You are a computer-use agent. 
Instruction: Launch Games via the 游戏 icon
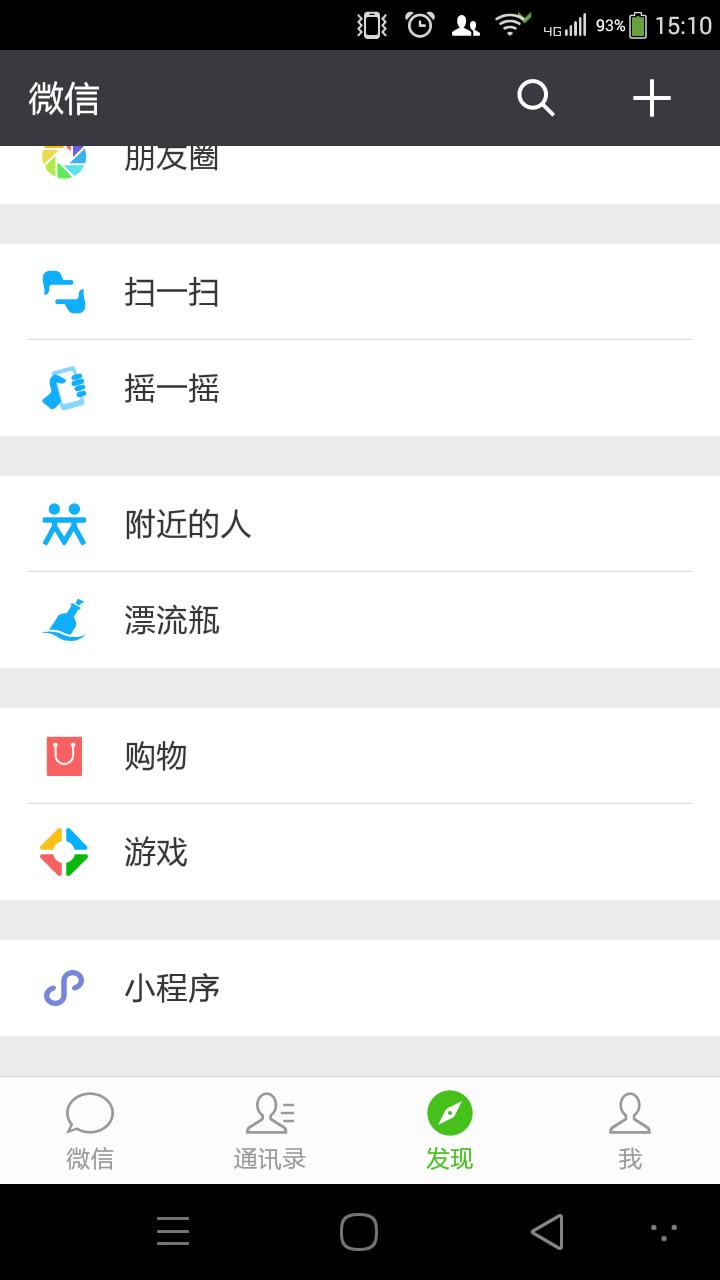[x=63, y=852]
